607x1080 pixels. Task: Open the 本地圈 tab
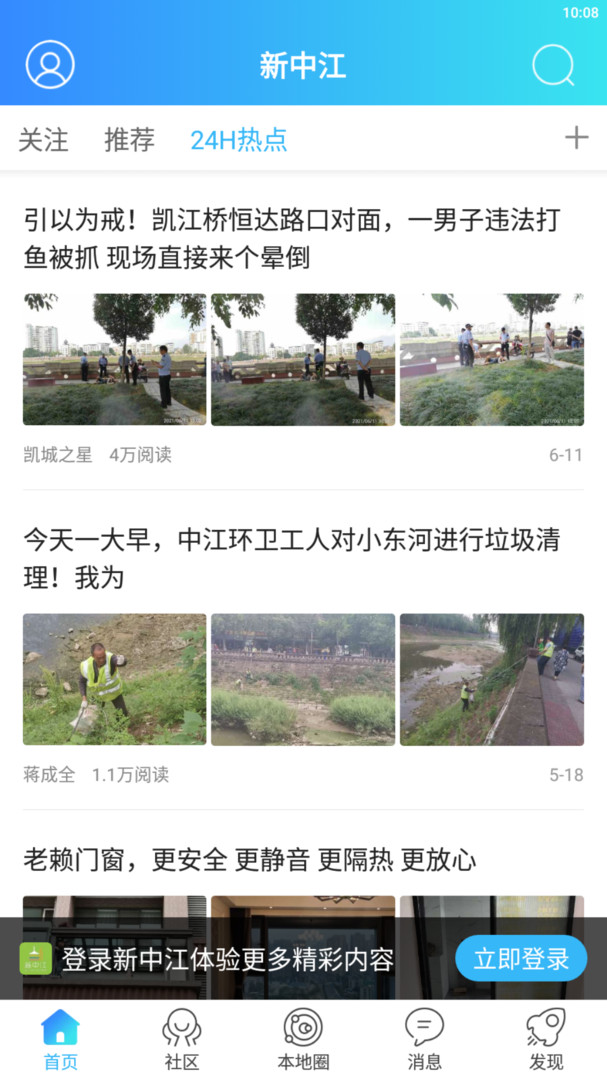coord(303,1040)
